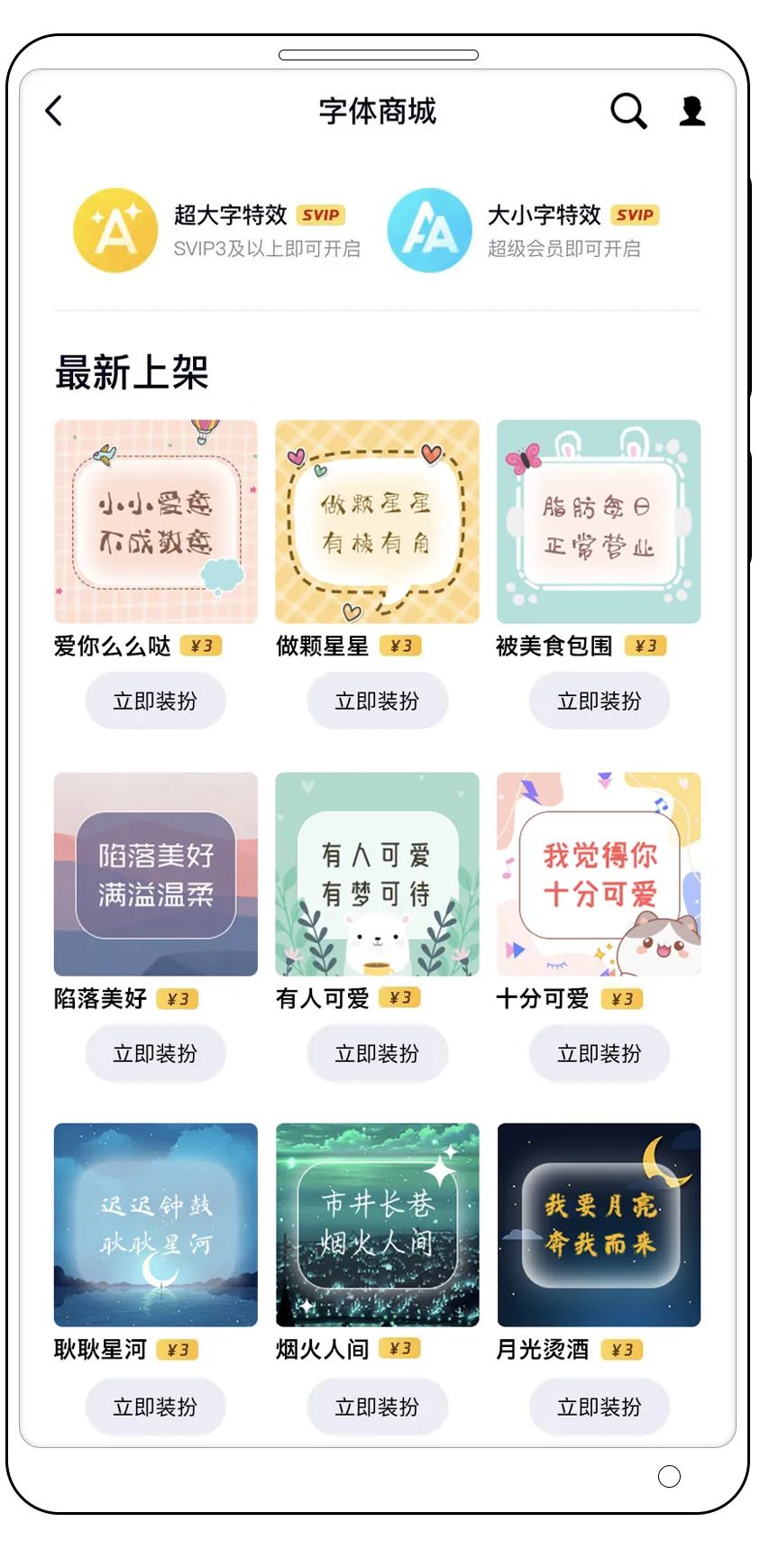Viewport: 760px width, 1568px height.
Task: Open 超大字特效 SVIP feature
Action: point(216,230)
